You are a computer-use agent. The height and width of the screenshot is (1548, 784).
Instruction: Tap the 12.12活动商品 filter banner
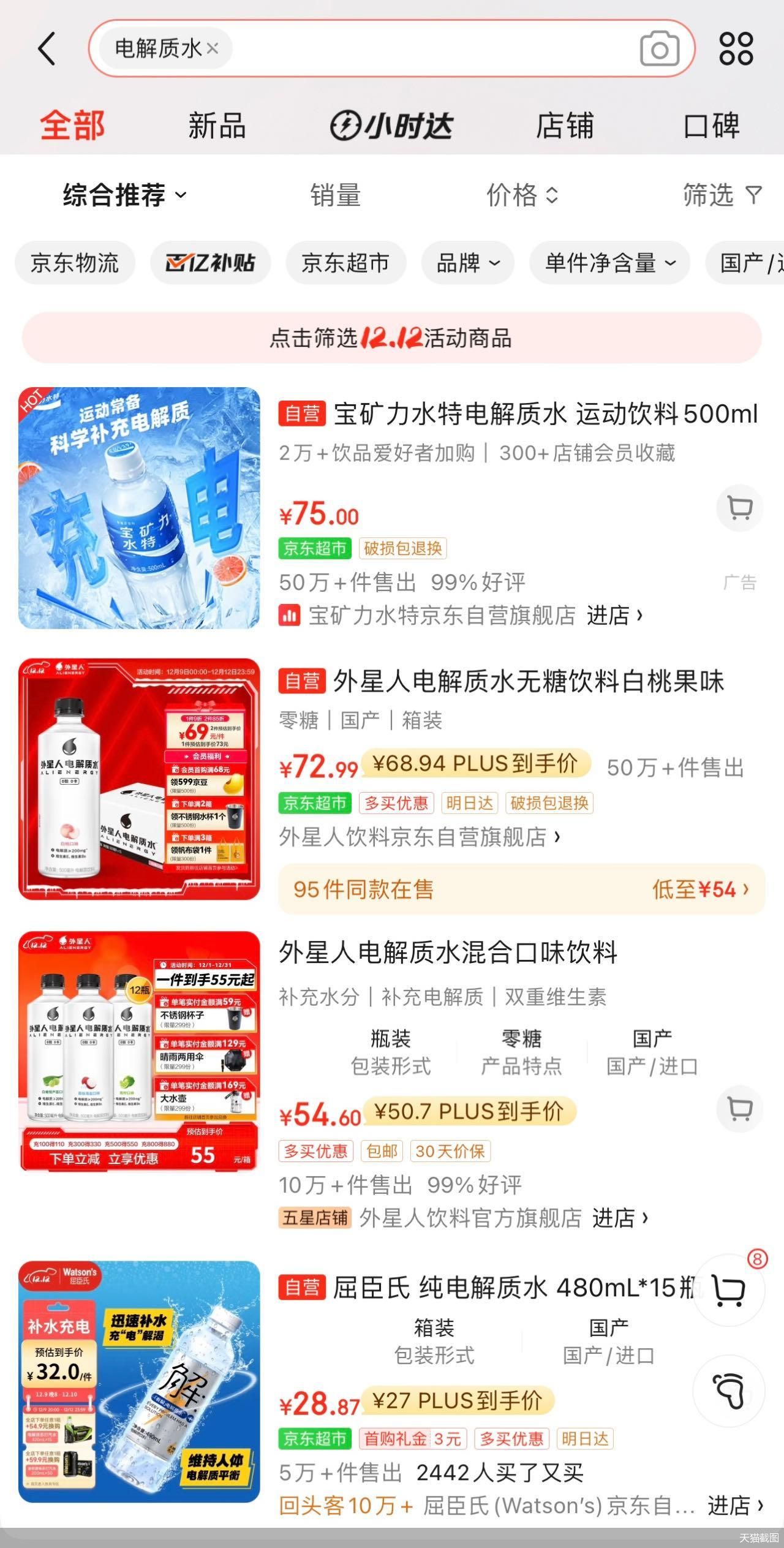click(x=392, y=338)
